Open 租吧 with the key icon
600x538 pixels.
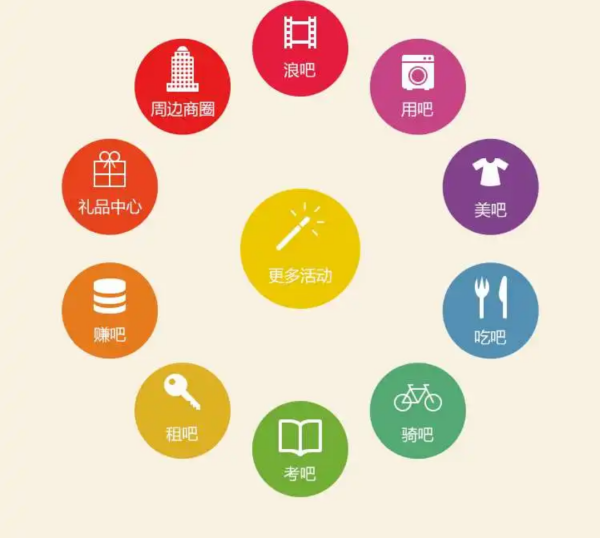(182, 410)
